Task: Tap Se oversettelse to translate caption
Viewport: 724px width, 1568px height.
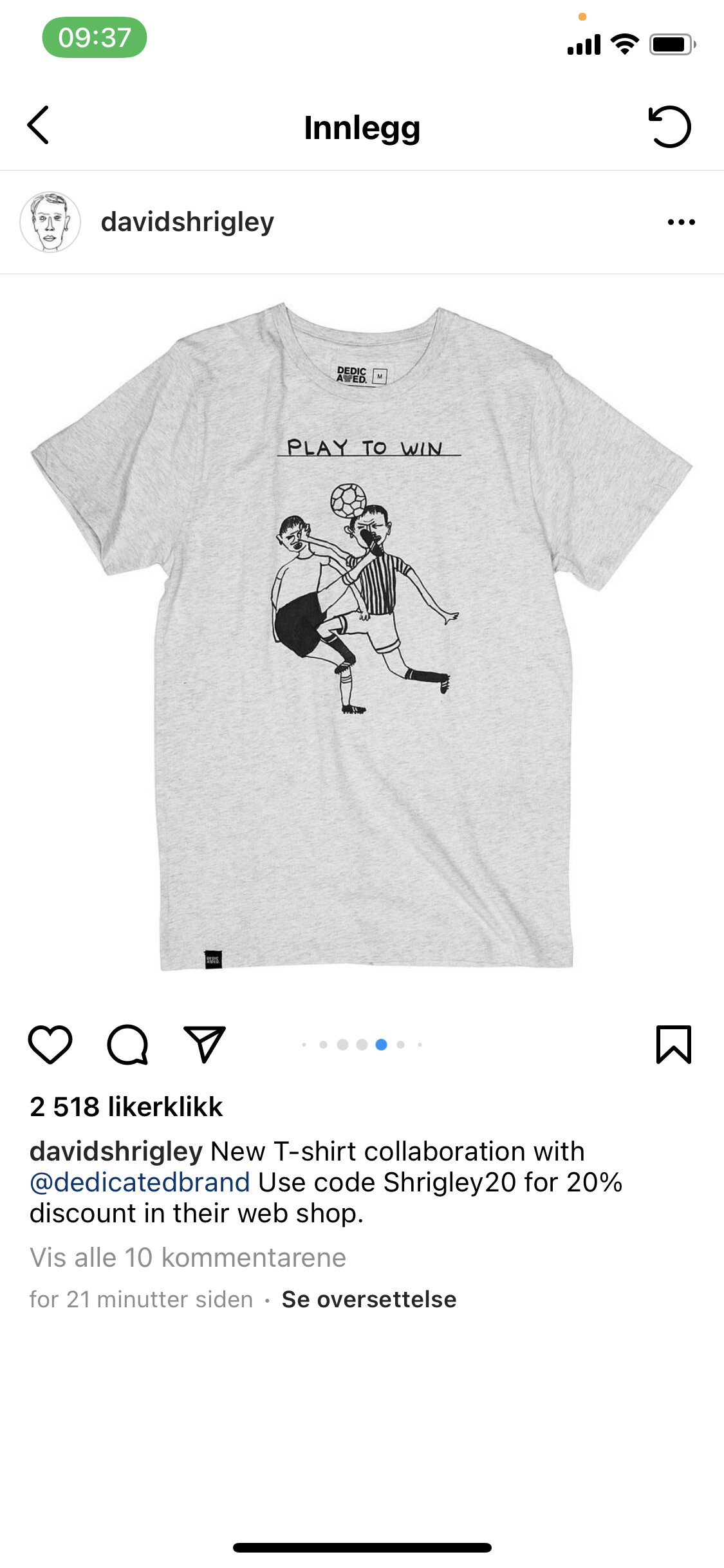Action: point(369,1300)
